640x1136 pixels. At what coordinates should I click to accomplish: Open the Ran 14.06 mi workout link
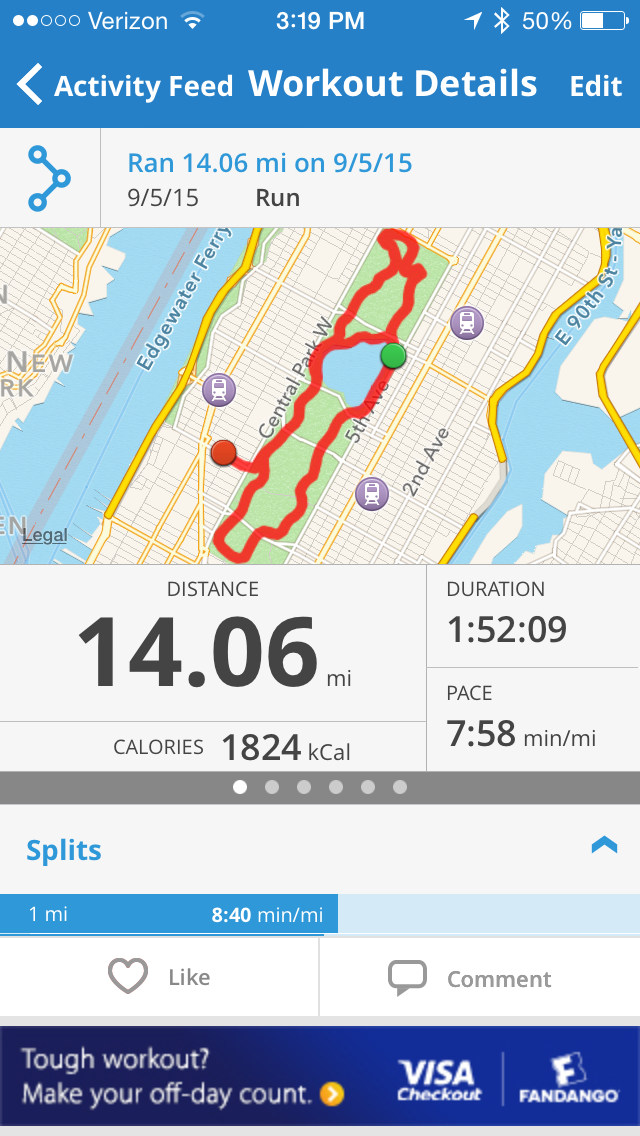tap(269, 162)
